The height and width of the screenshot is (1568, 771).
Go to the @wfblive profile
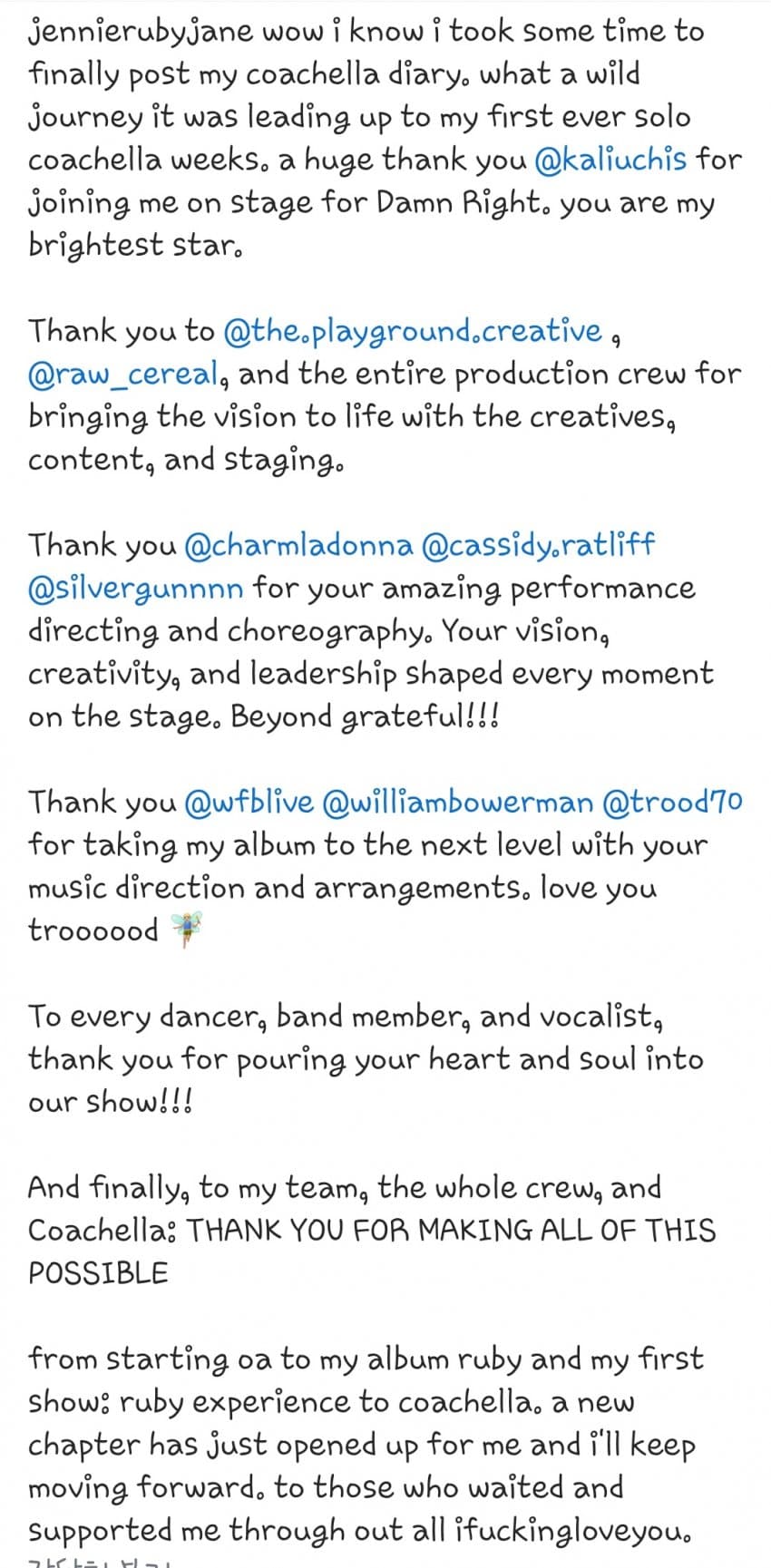pyautogui.click(x=248, y=803)
